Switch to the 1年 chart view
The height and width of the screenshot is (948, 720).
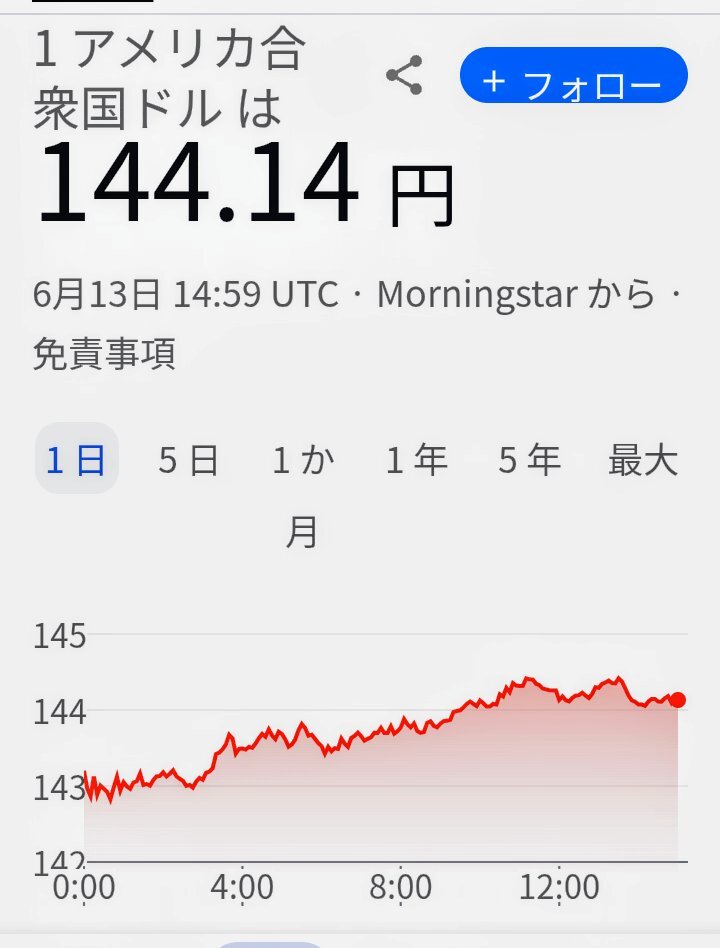[417, 459]
